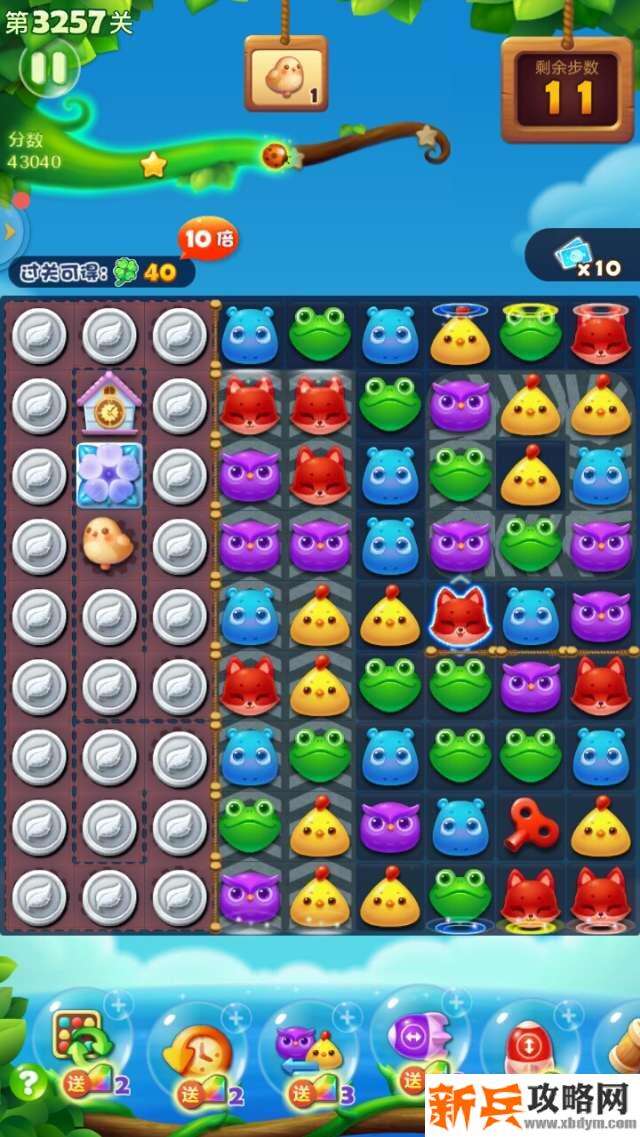Expand the side arrow panel
The width and height of the screenshot is (640, 1137).
(11, 232)
